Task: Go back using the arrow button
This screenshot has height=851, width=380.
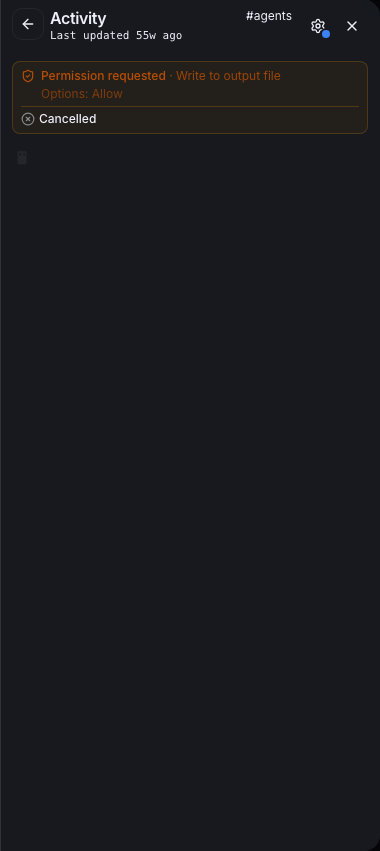Action: (28, 24)
